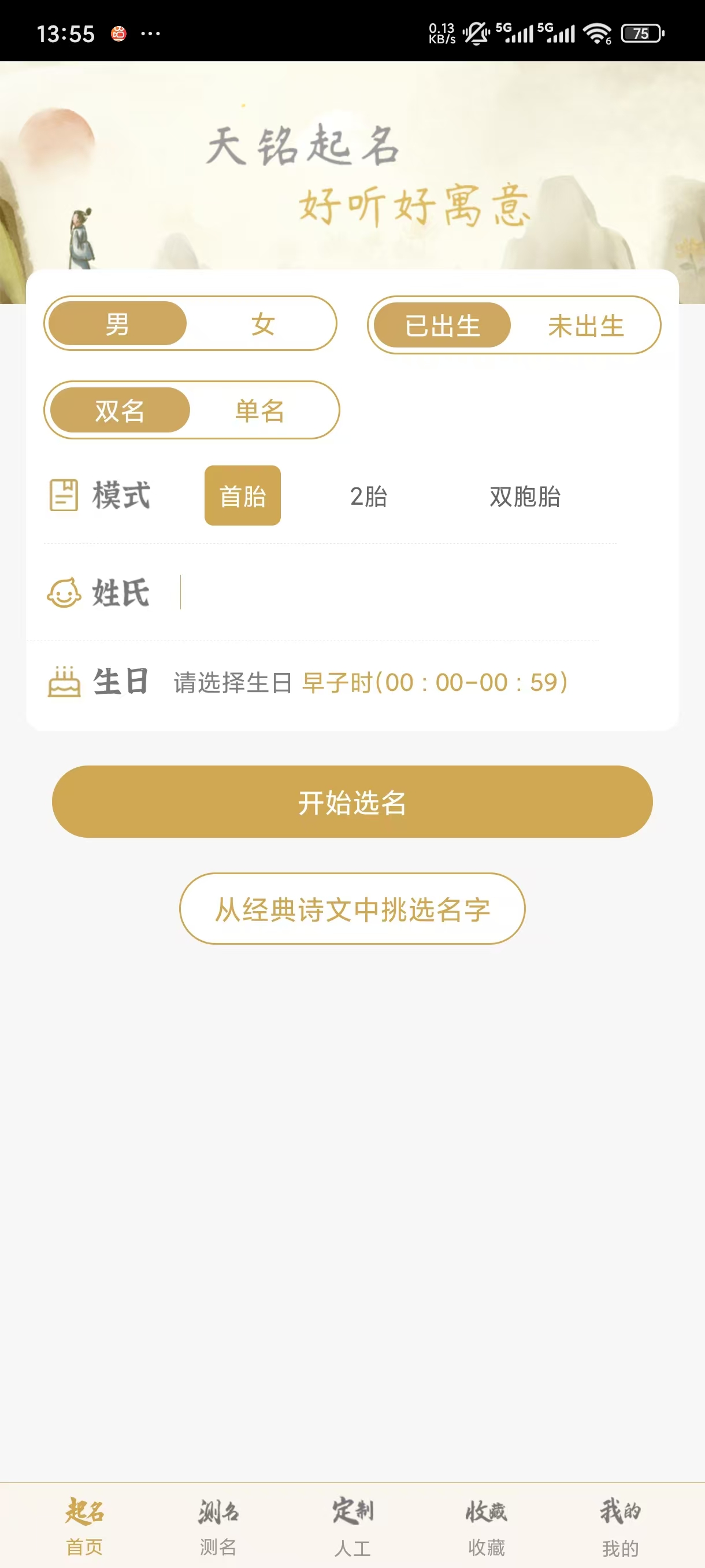Click the battery indicator showing 75
705x1568 pixels.
[x=640, y=35]
